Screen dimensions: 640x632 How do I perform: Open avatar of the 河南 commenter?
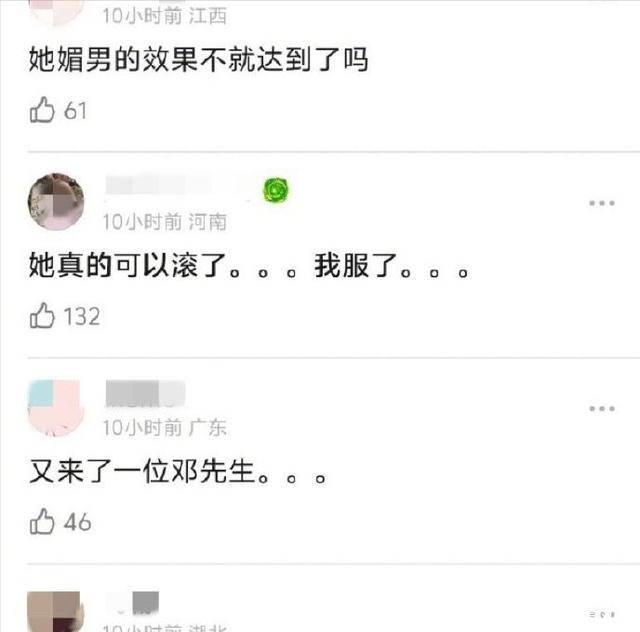click(x=56, y=201)
